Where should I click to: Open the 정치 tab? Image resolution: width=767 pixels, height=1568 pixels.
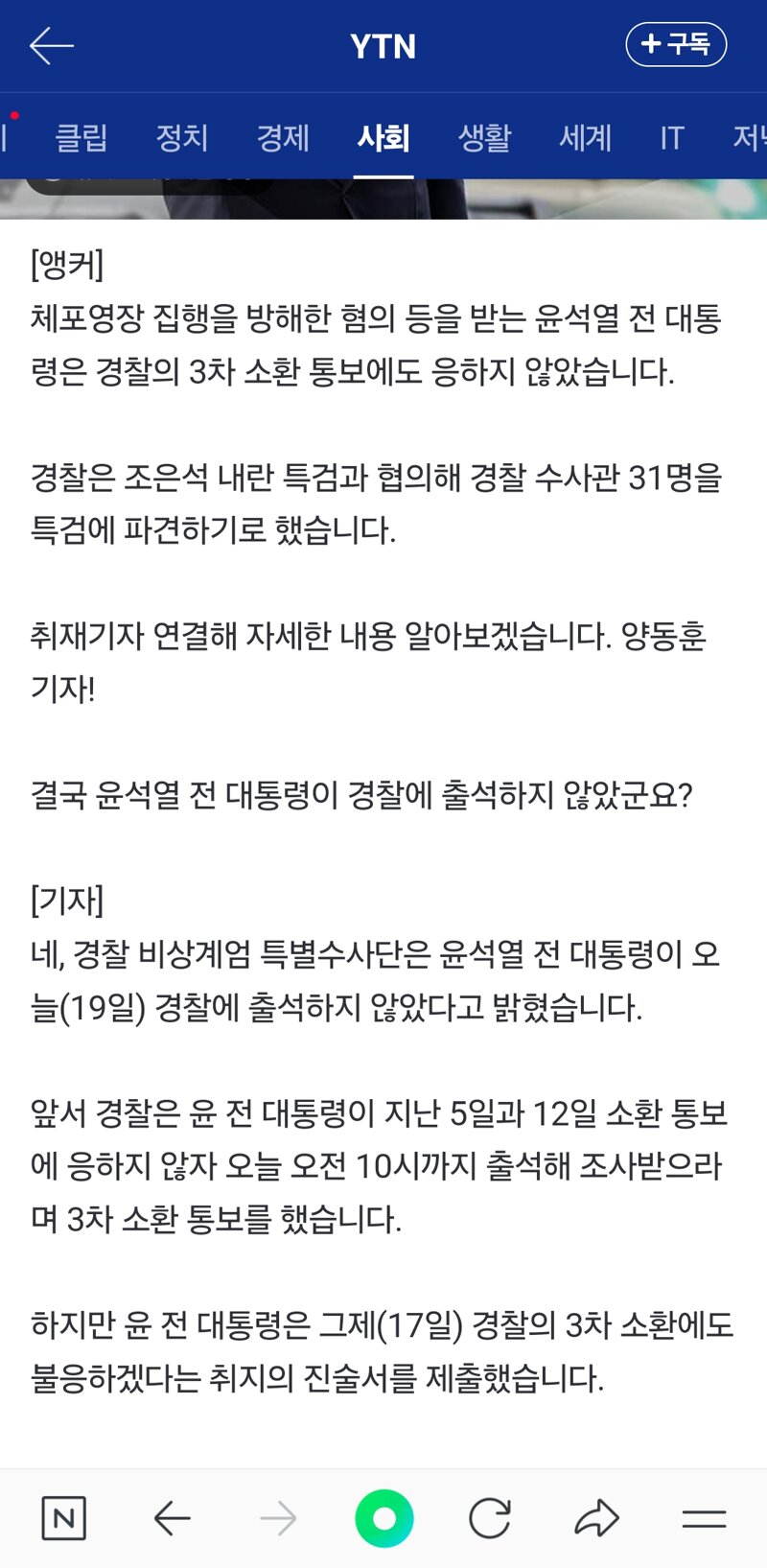pos(182,137)
